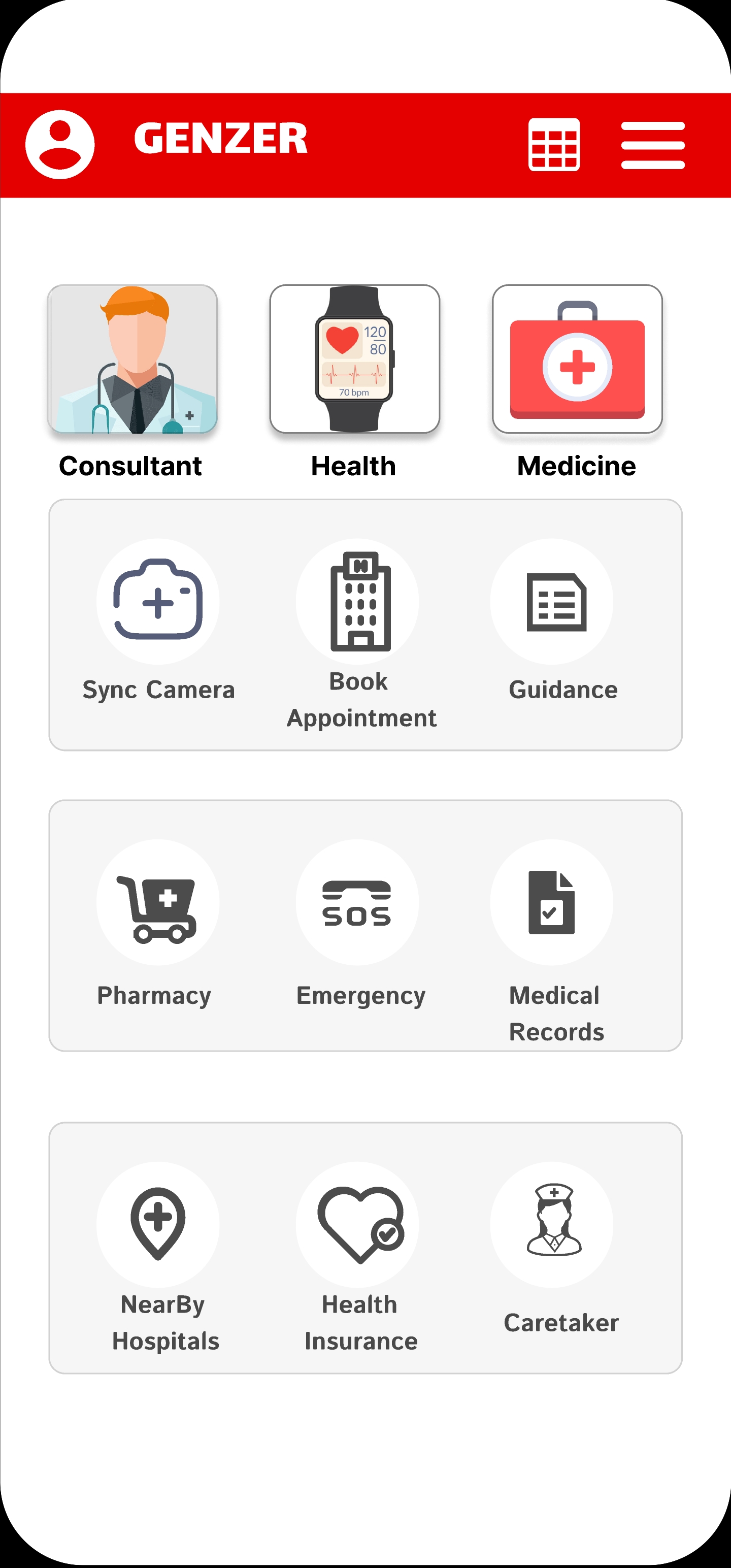Screen dimensions: 731x1568
Task: Open the hamburger menu
Action: point(652,145)
